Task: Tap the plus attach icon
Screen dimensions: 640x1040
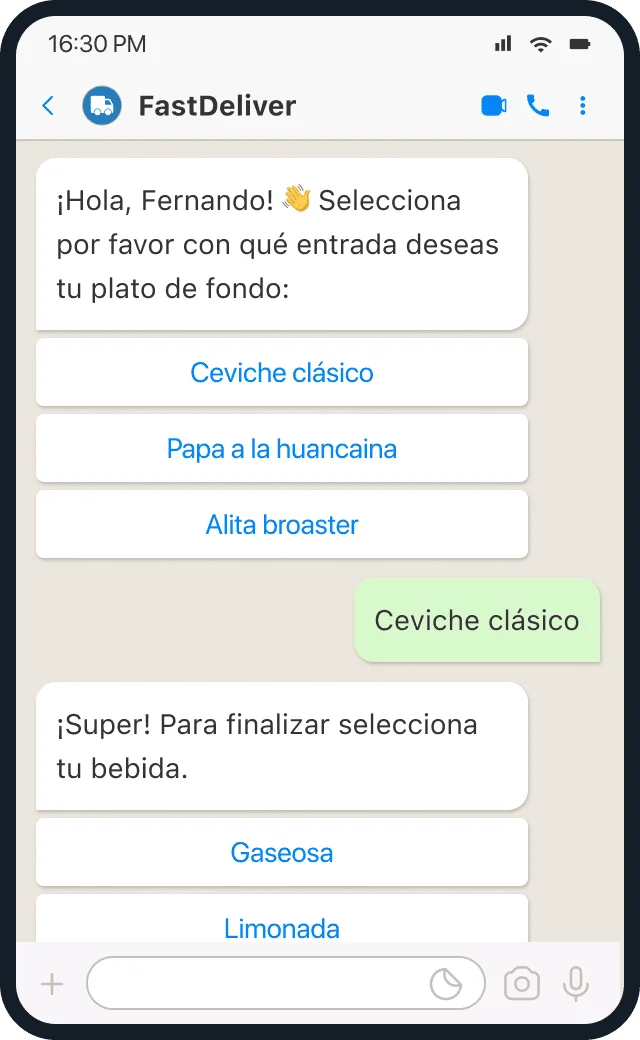Action: [x=52, y=984]
